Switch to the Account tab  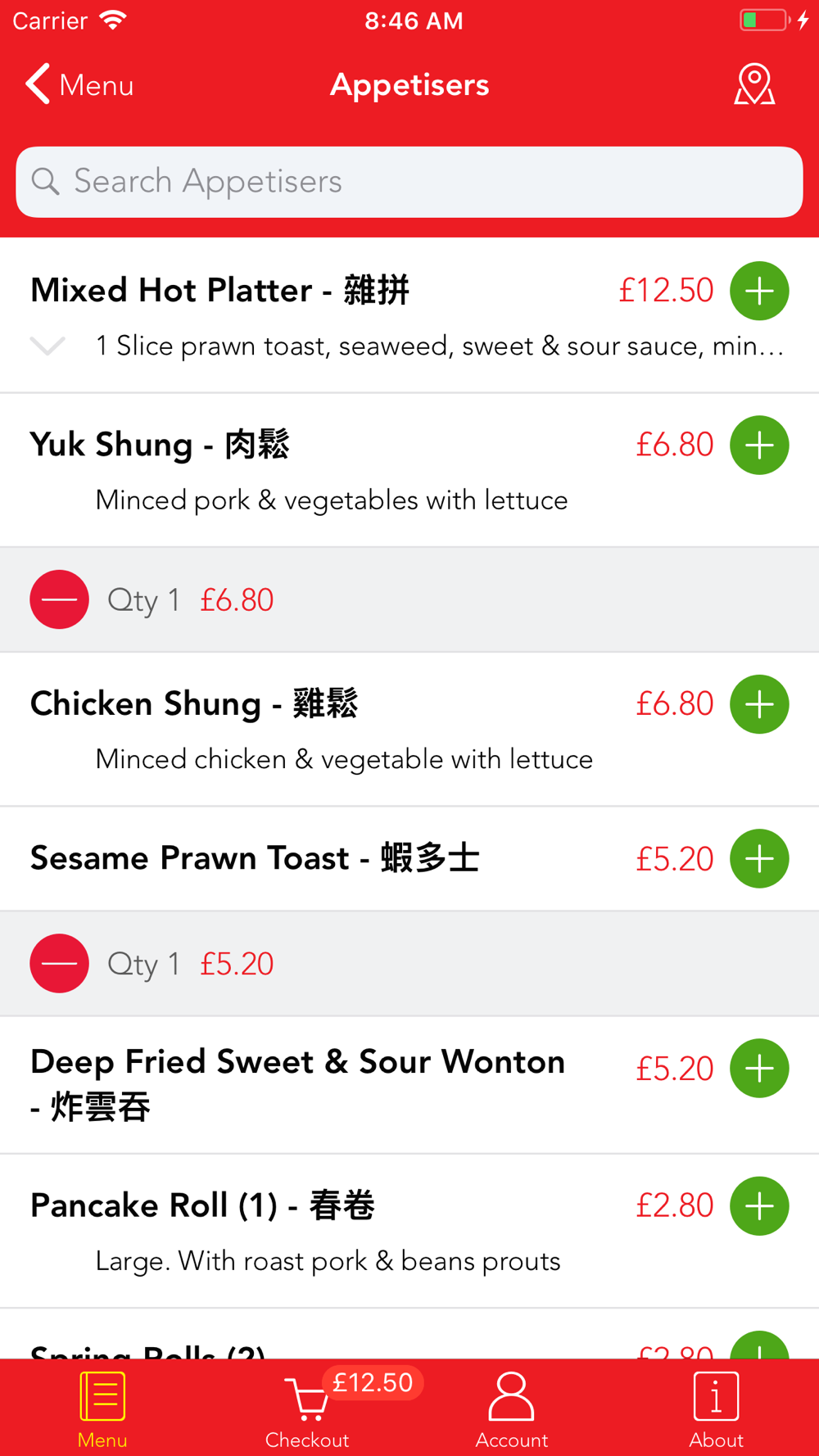coord(512,1409)
